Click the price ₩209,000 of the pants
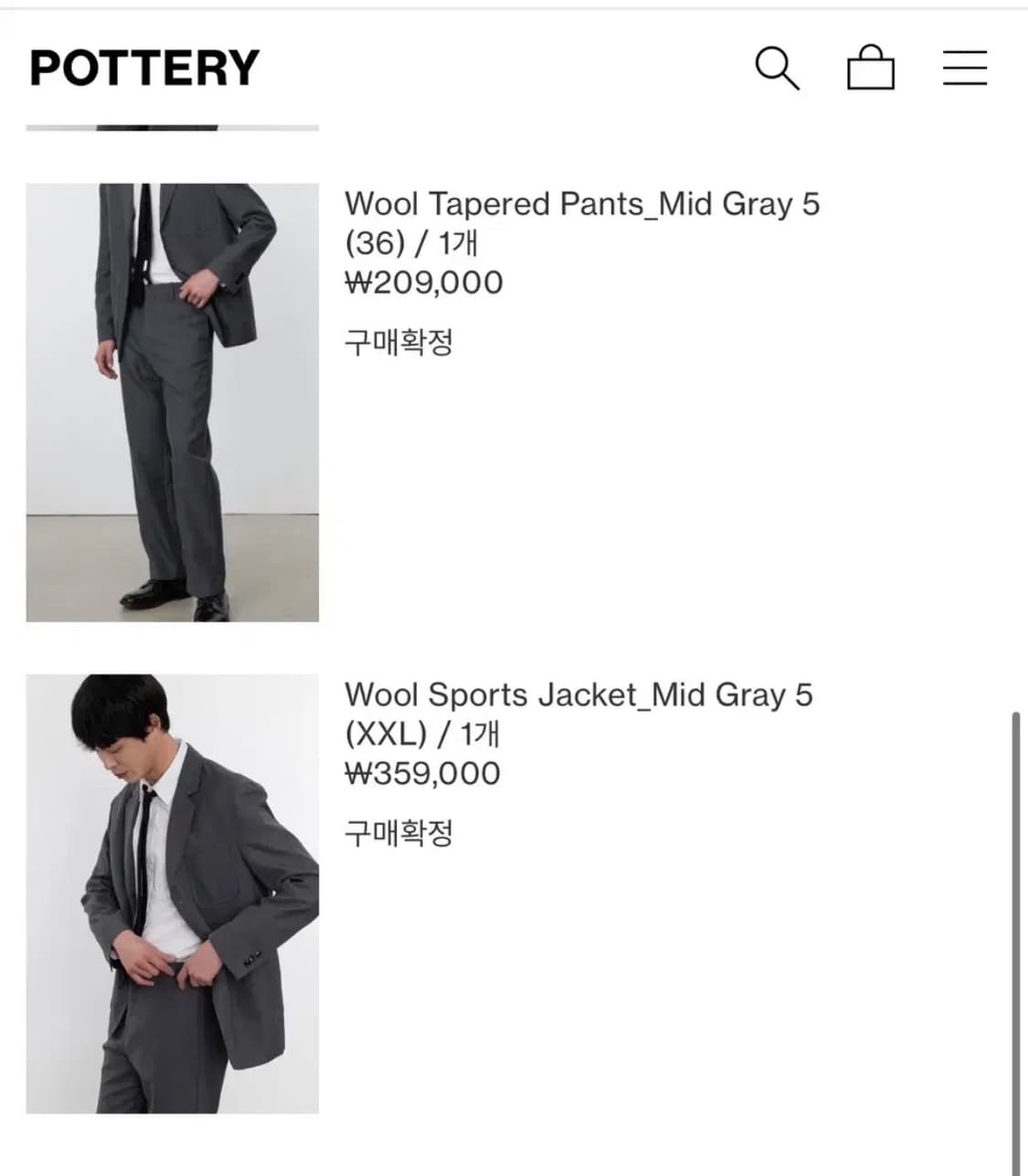Image resolution: width=1028 pixels, height=1176 pixels. click(x=423, y=283)
